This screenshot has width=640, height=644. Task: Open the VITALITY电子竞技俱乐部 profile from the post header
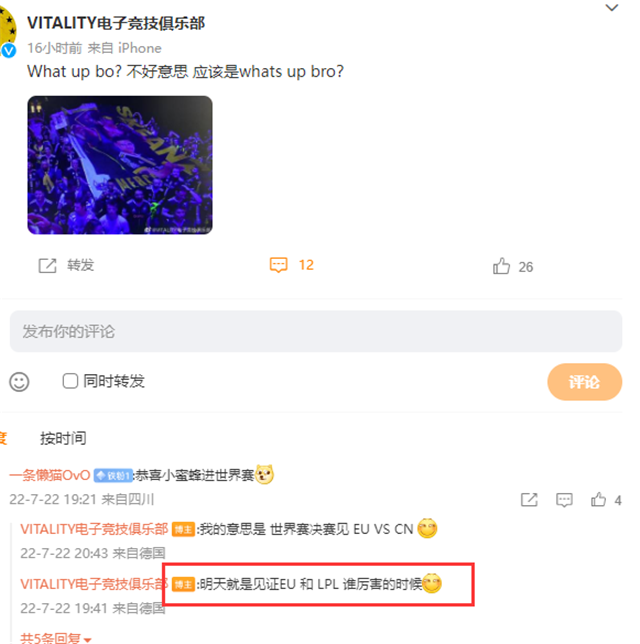(x=115, y=24)
